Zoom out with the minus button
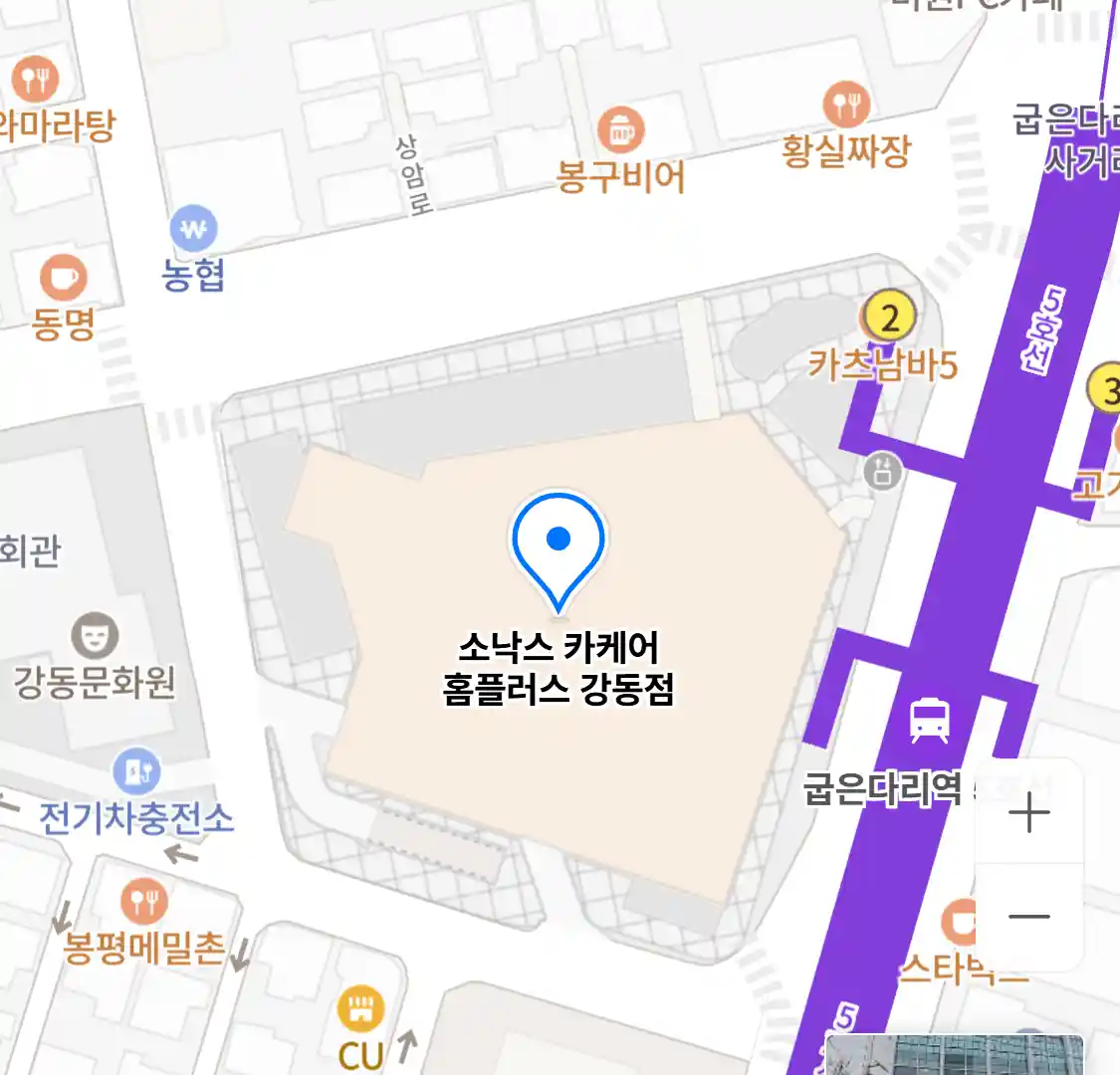The height and width of the screenshot is (1075, 1120). [x=1028, y=917]
